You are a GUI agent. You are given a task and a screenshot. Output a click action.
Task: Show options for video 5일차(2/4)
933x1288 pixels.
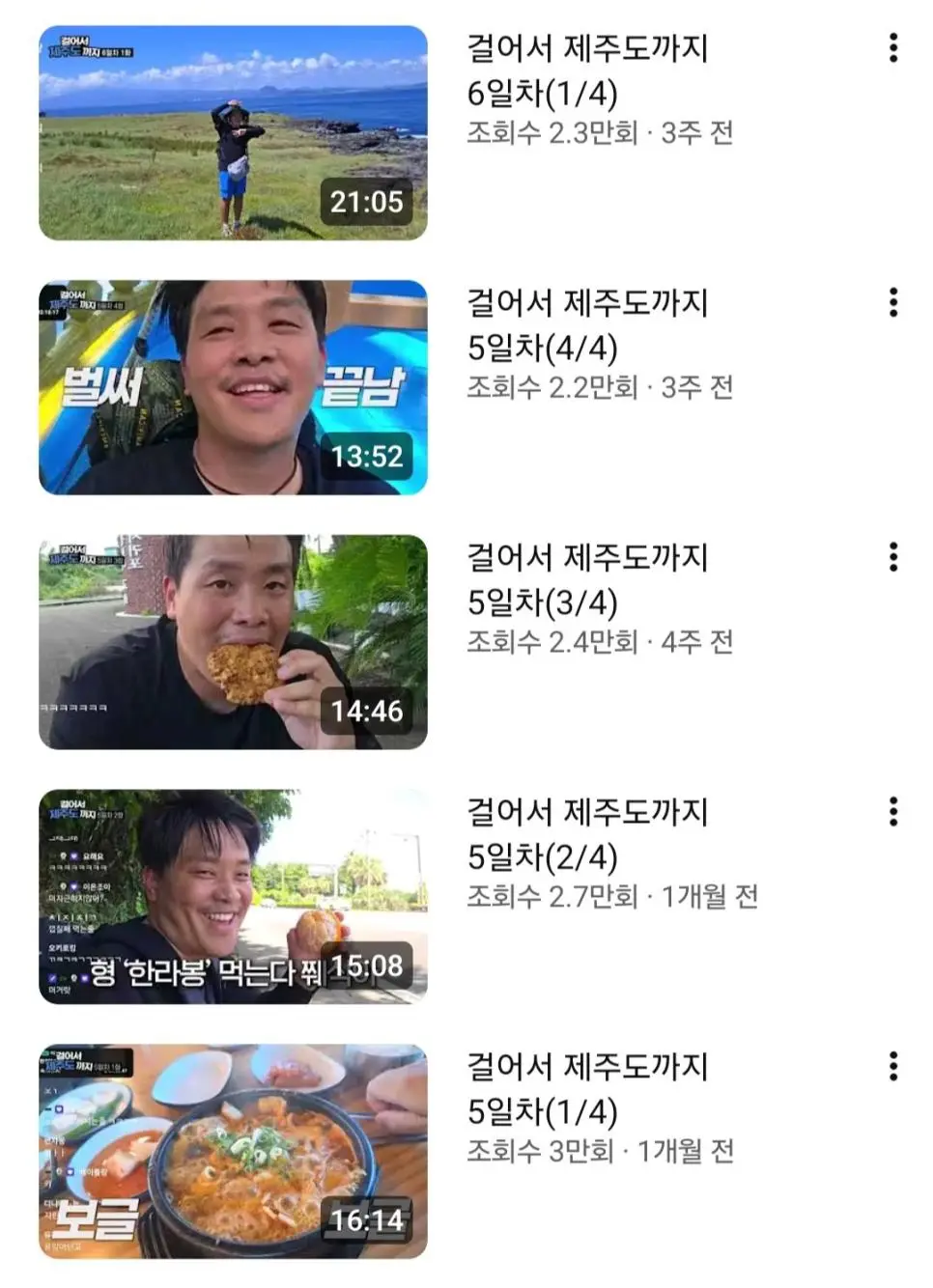pyautogui.click(x=893, y=812)
